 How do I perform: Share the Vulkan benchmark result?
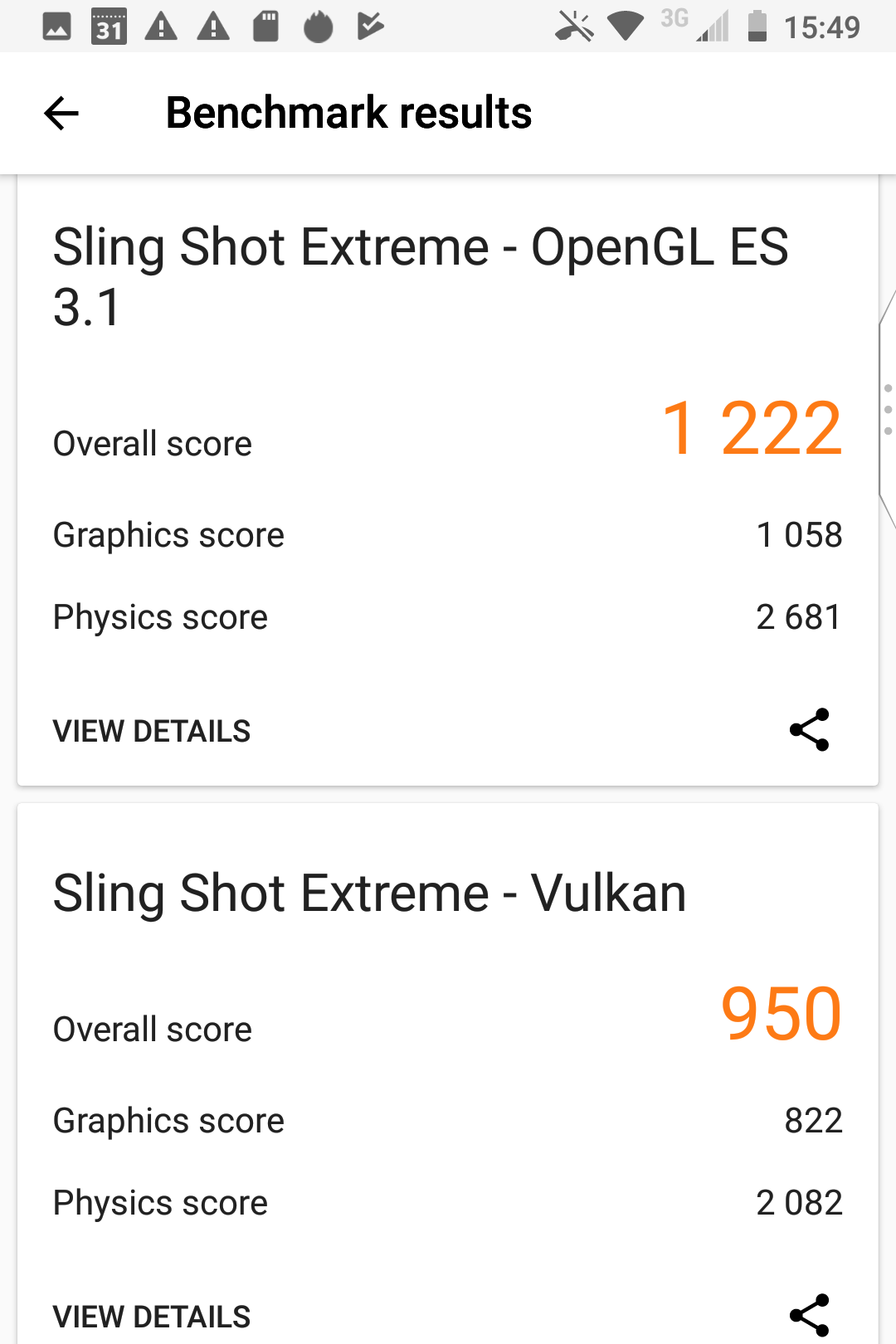(809, 1315)
